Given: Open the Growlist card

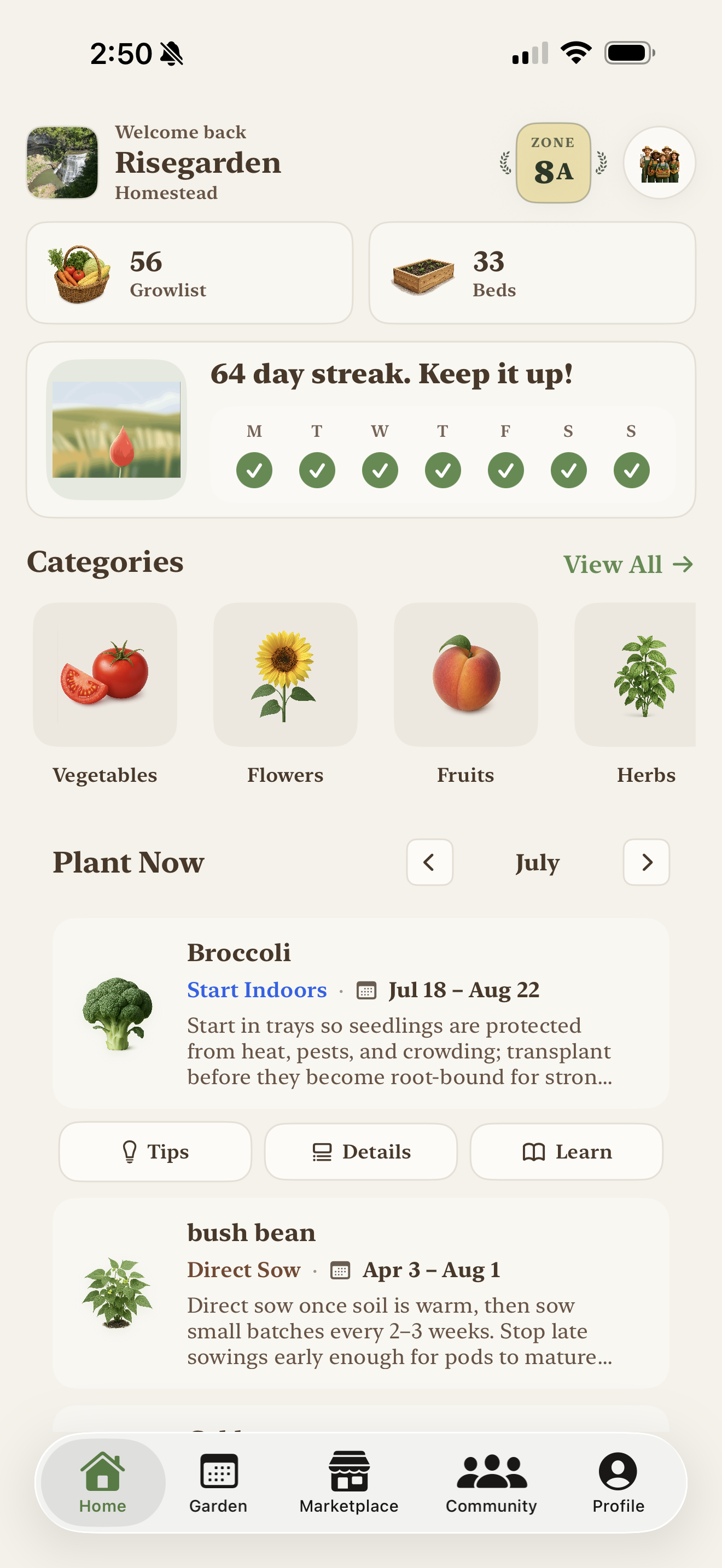Looking at the screenshot, I should (x=189, y=273).
